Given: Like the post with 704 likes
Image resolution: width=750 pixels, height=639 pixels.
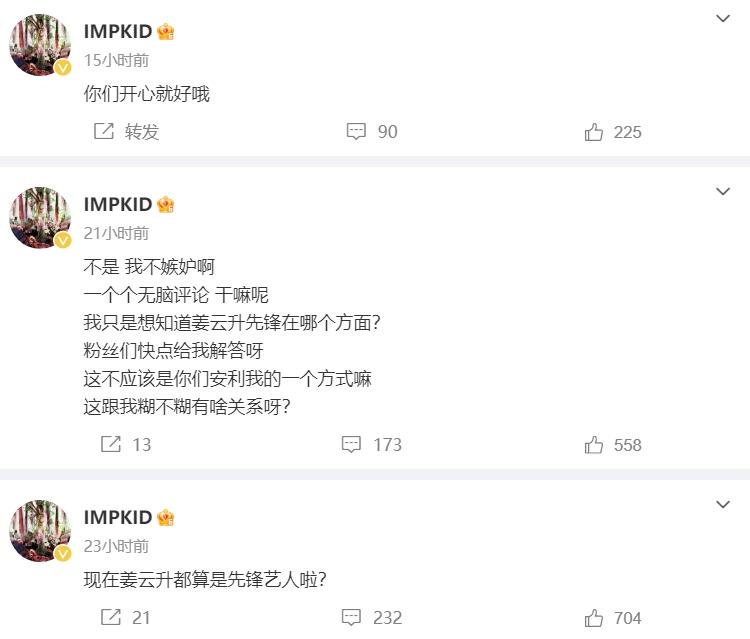Looking at the screenshot, I should (x=612, y=618).
